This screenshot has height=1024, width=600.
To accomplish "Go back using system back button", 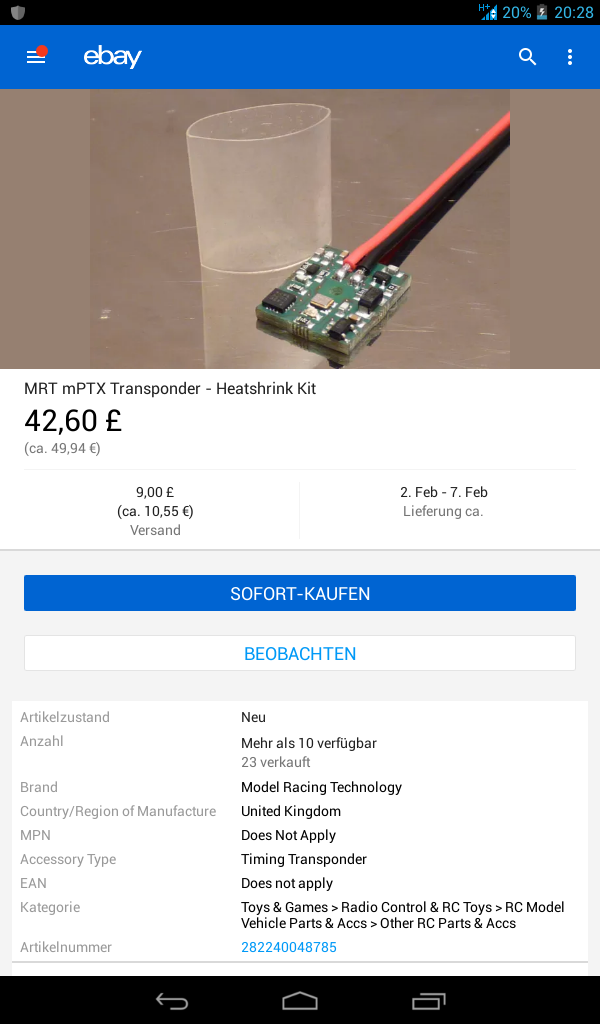I will (172, 1000).
